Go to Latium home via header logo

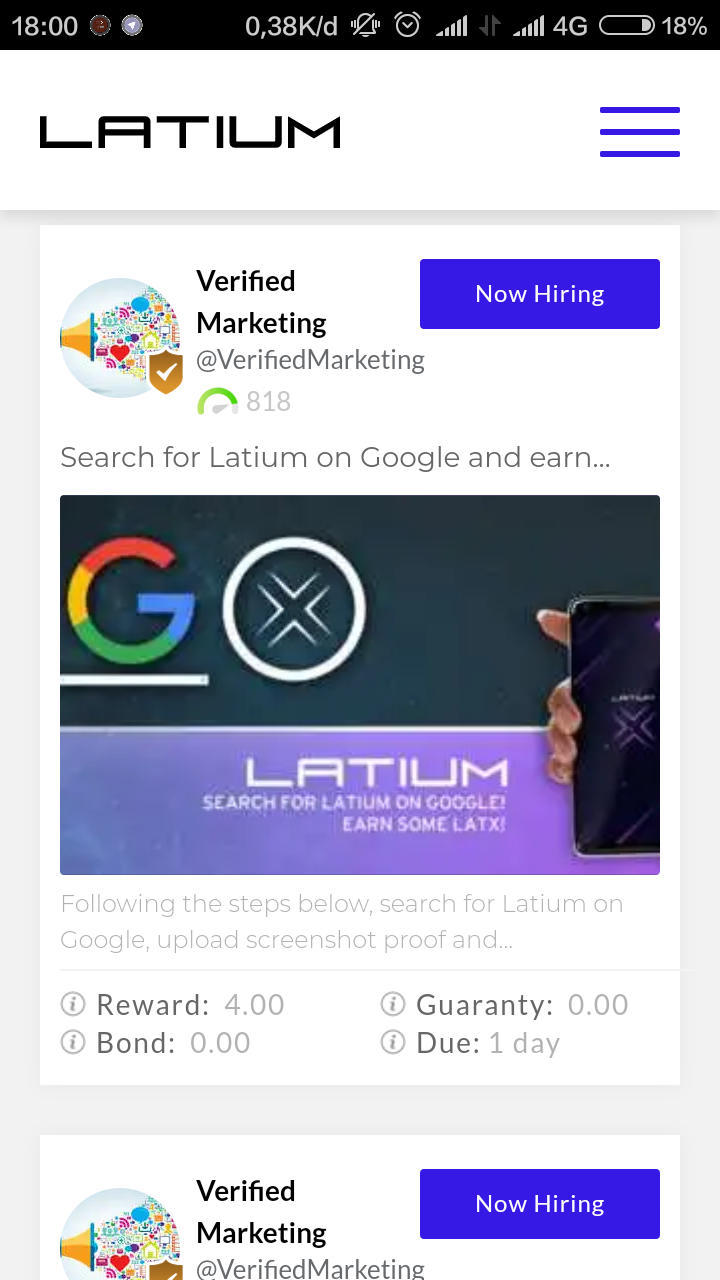pos(190,132)
